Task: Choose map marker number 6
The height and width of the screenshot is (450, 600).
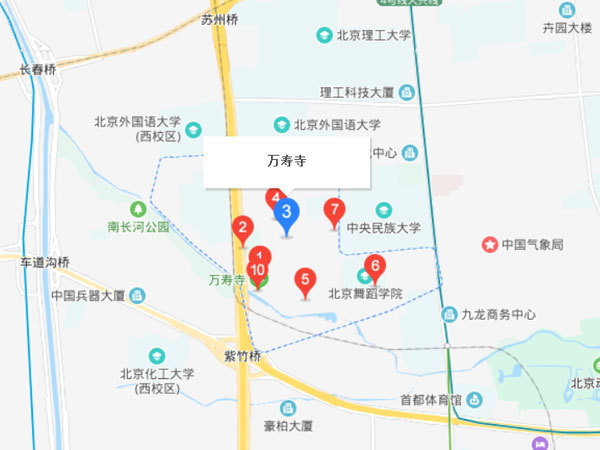Action: 374,267
